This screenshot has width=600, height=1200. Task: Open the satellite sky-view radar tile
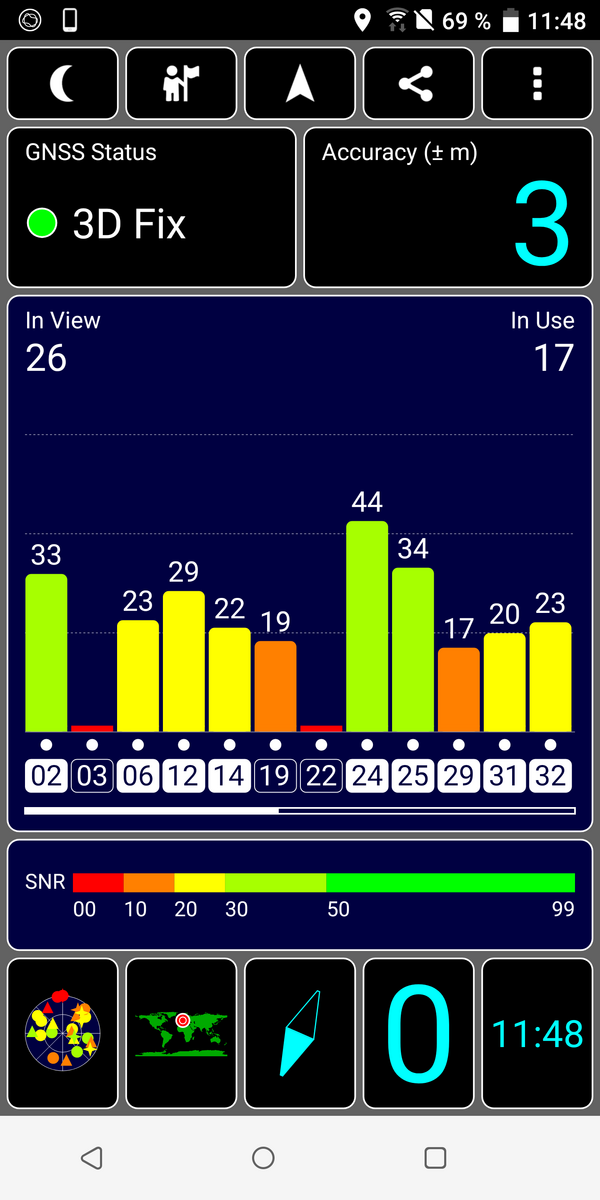click(63, 1034)
